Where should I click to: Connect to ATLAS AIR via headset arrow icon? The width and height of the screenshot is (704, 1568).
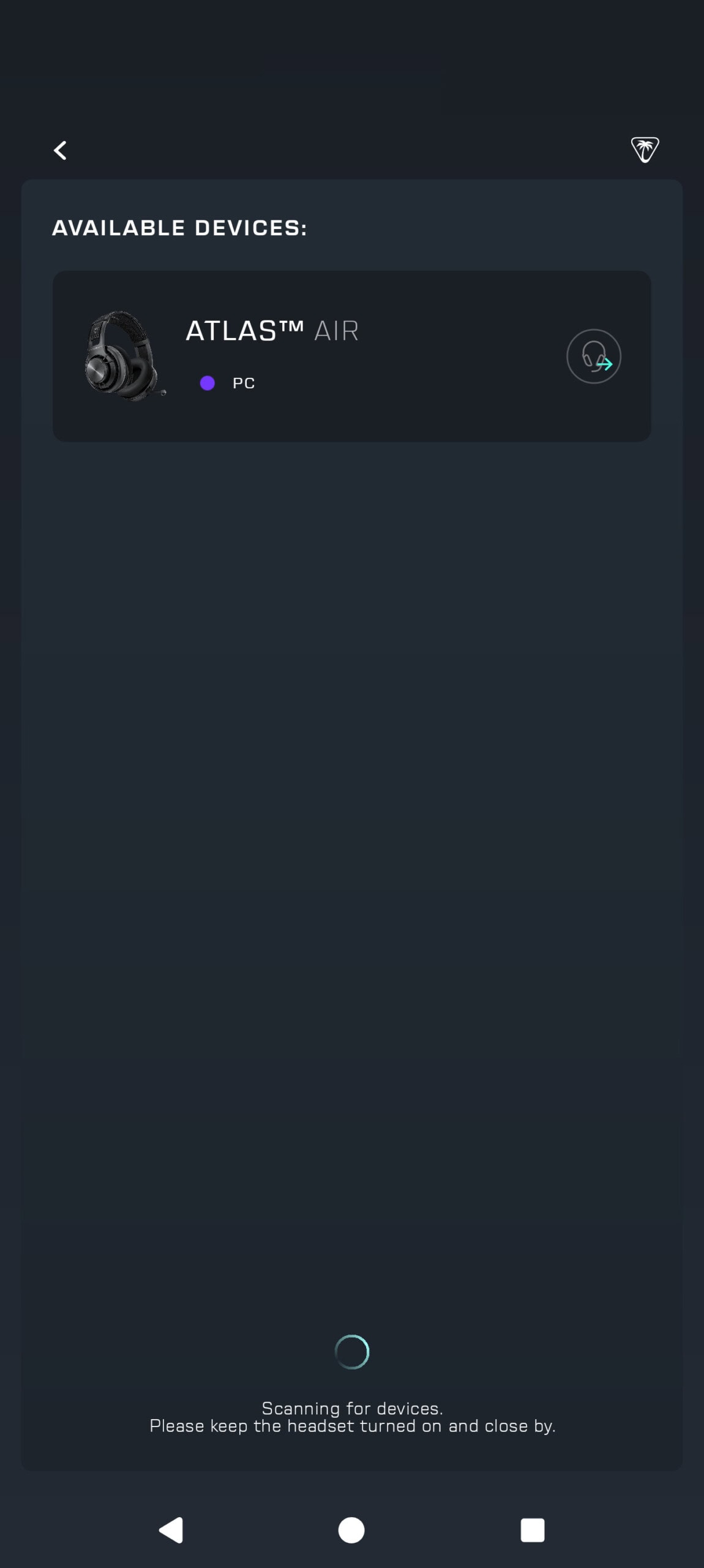pos(593,356)
